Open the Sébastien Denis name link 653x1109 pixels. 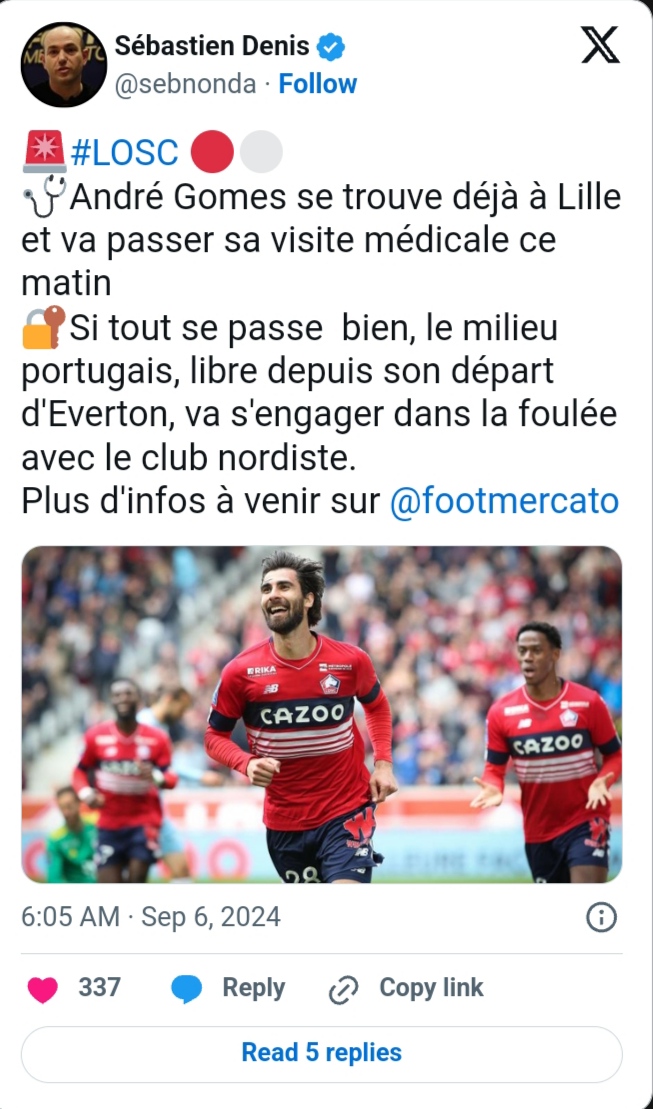[214, 46]
